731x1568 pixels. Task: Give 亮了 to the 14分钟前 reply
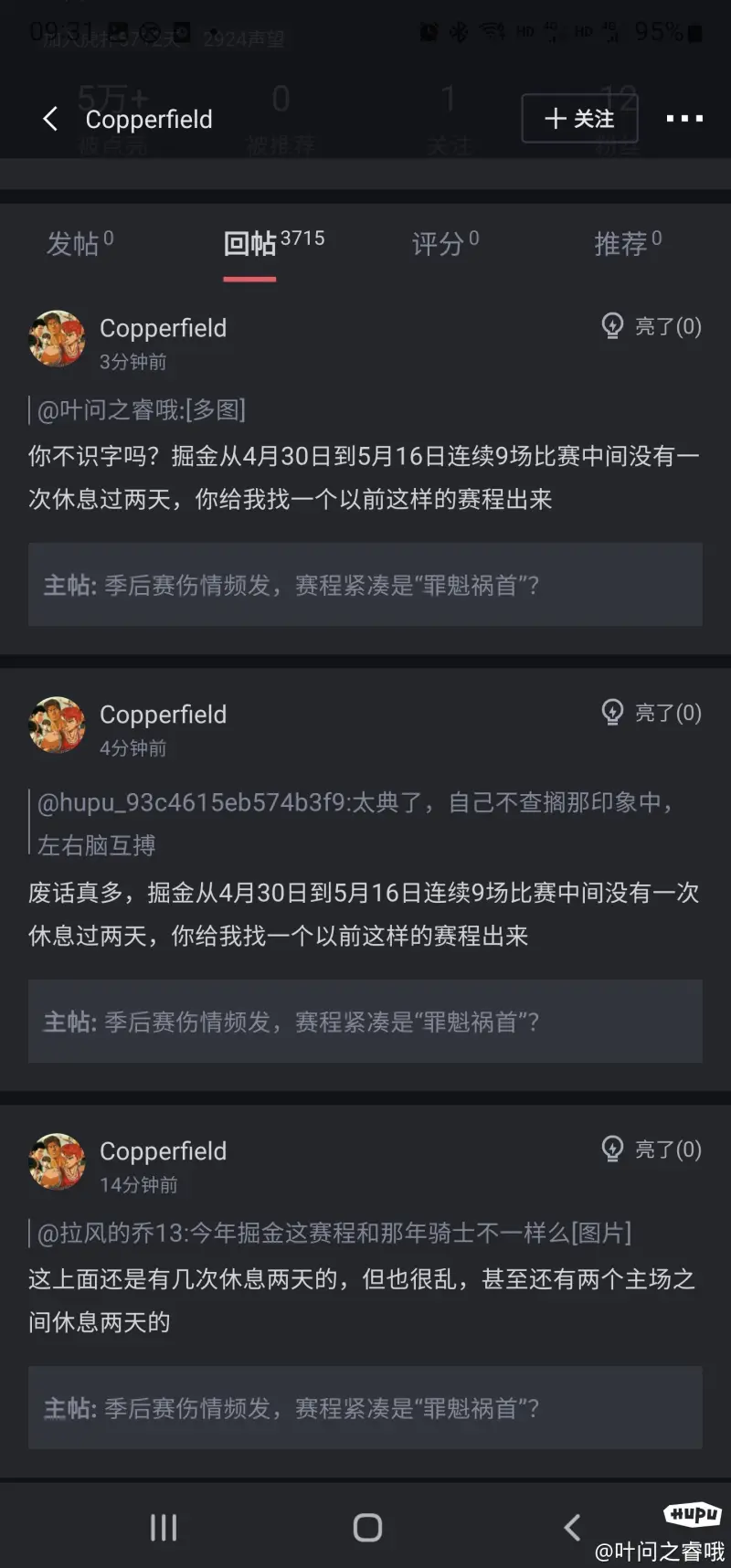click(x=652, y=1150)
